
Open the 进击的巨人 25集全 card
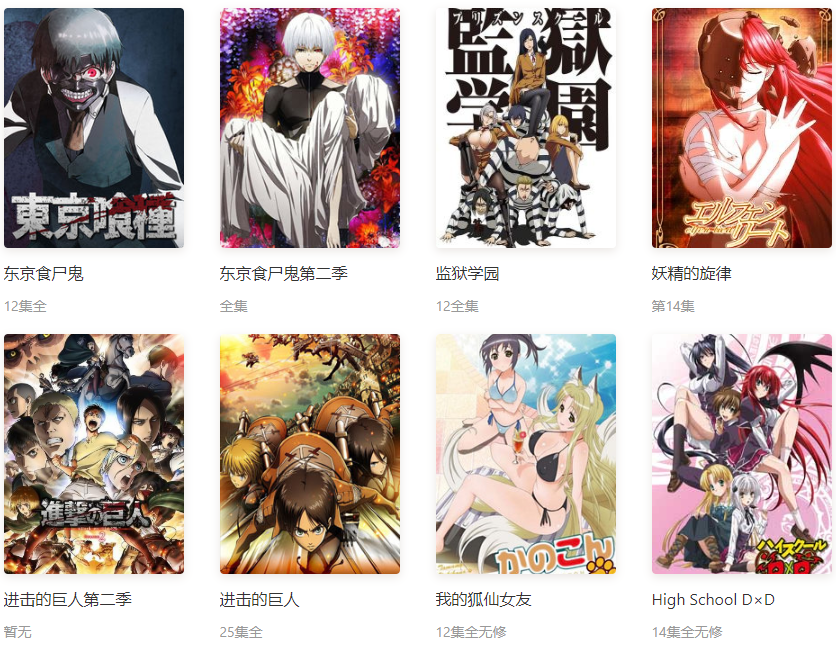[310, 454]
